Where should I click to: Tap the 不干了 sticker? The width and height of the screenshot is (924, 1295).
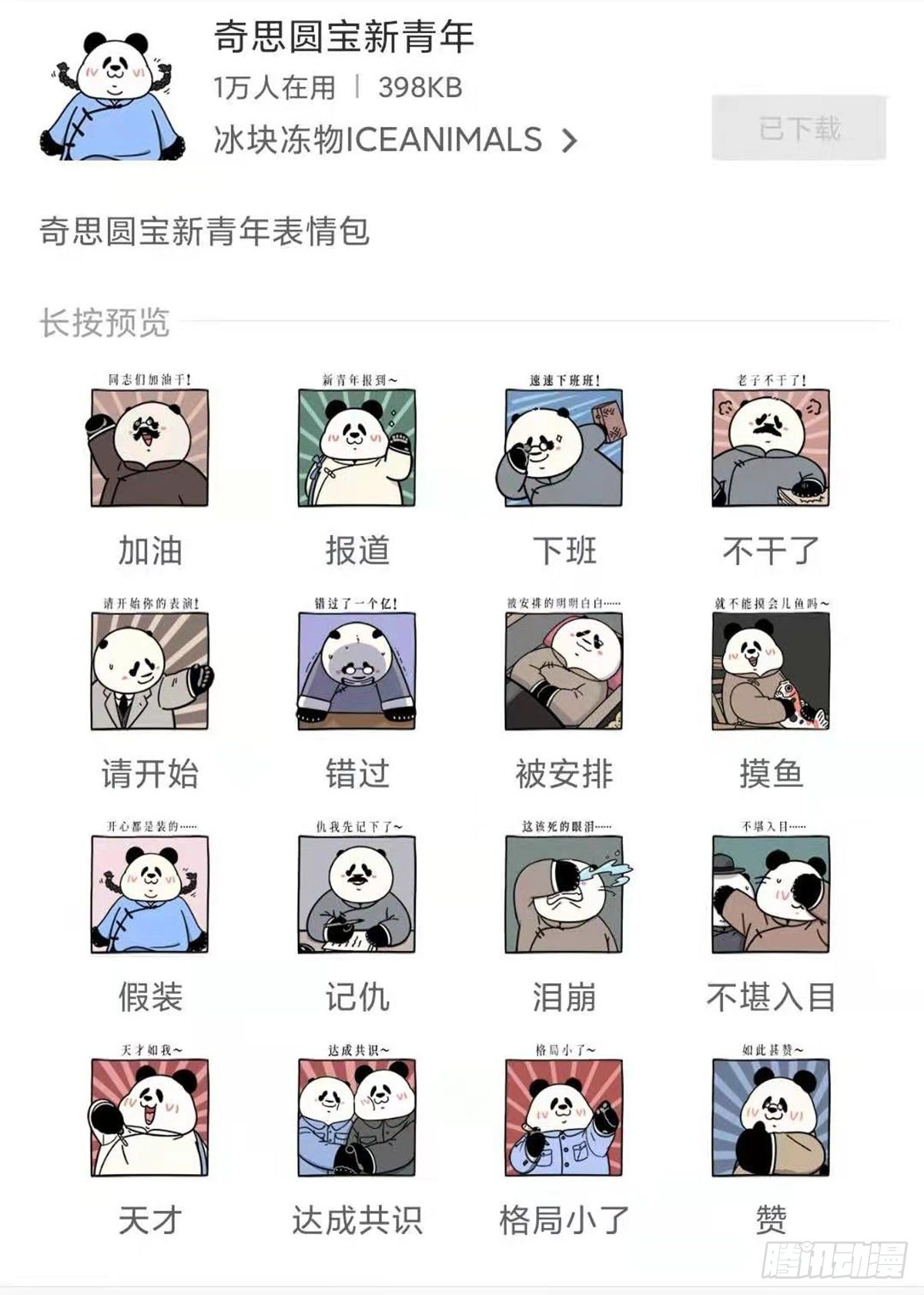click(x=771, y=447)
